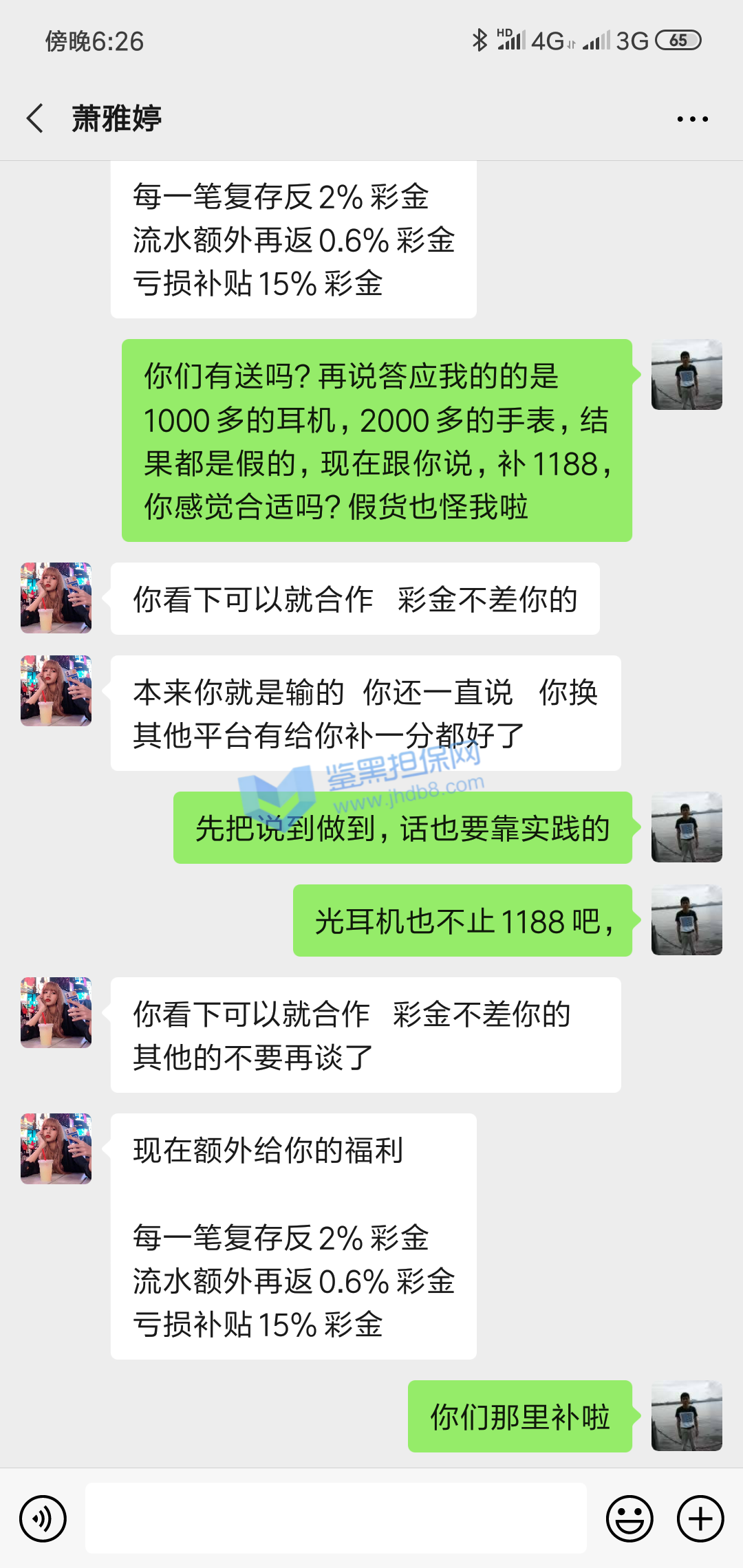
Task: Go back from the chat with 萧雅婷
Action: click(36, 118)
